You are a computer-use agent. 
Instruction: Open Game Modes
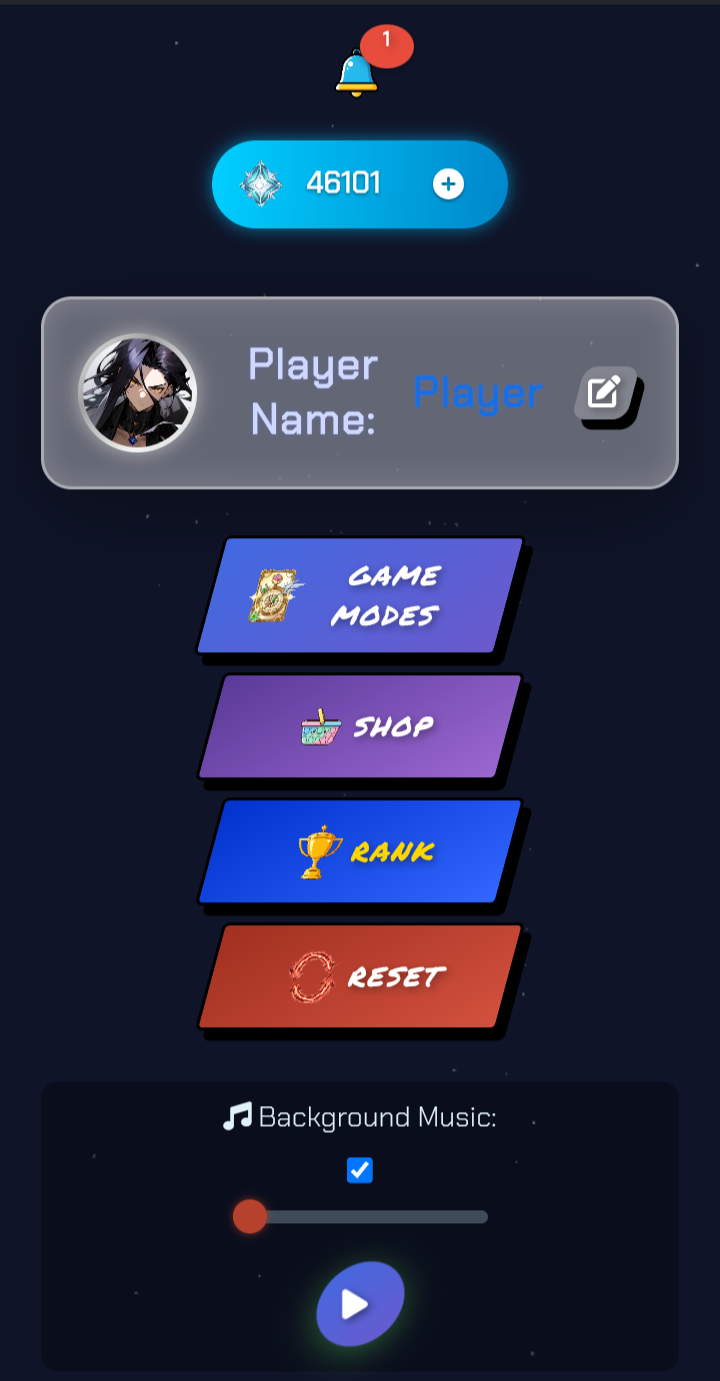click(x=360, y=596)
